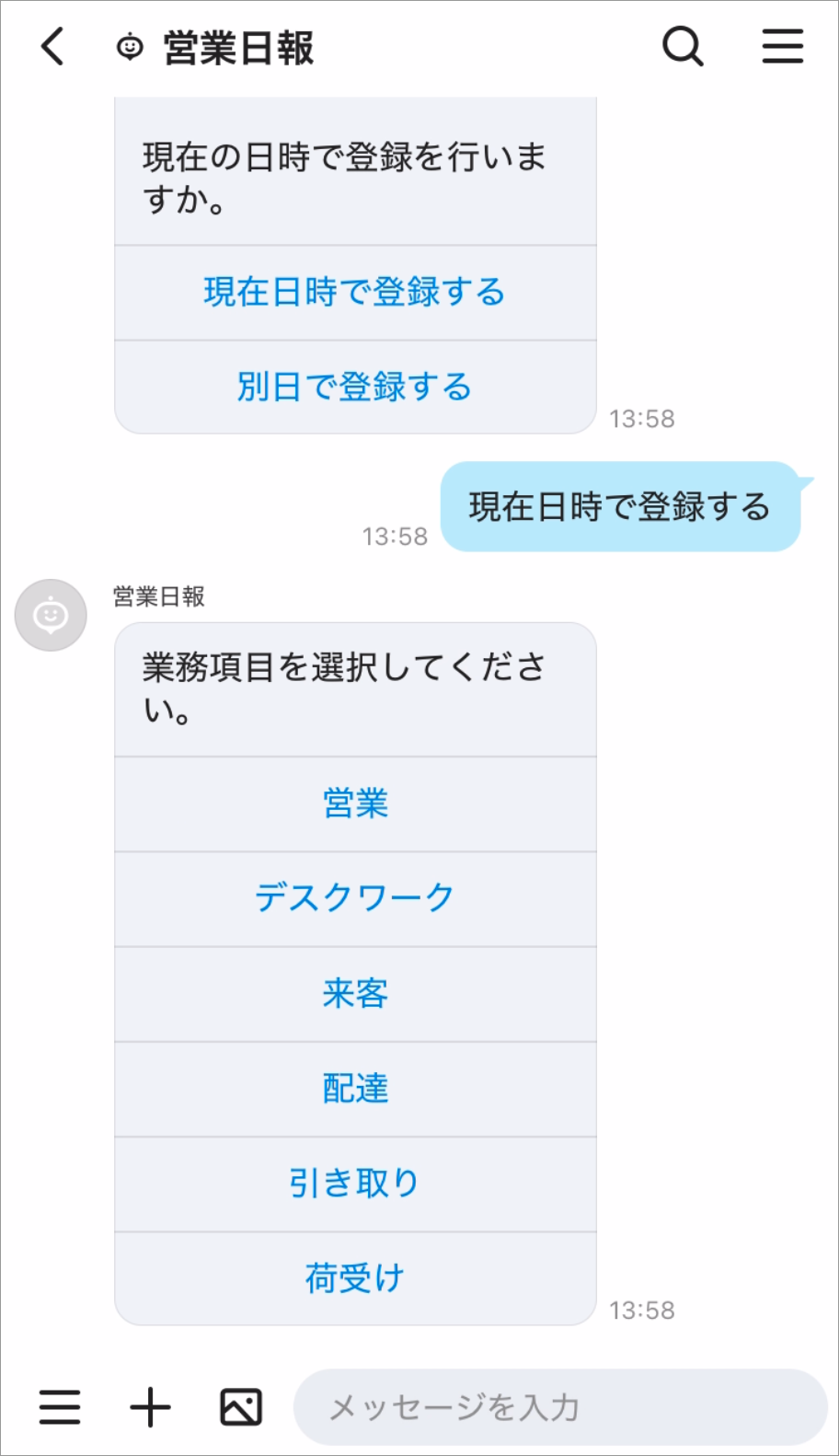Choose 別日で登録する option

(355, 387)
